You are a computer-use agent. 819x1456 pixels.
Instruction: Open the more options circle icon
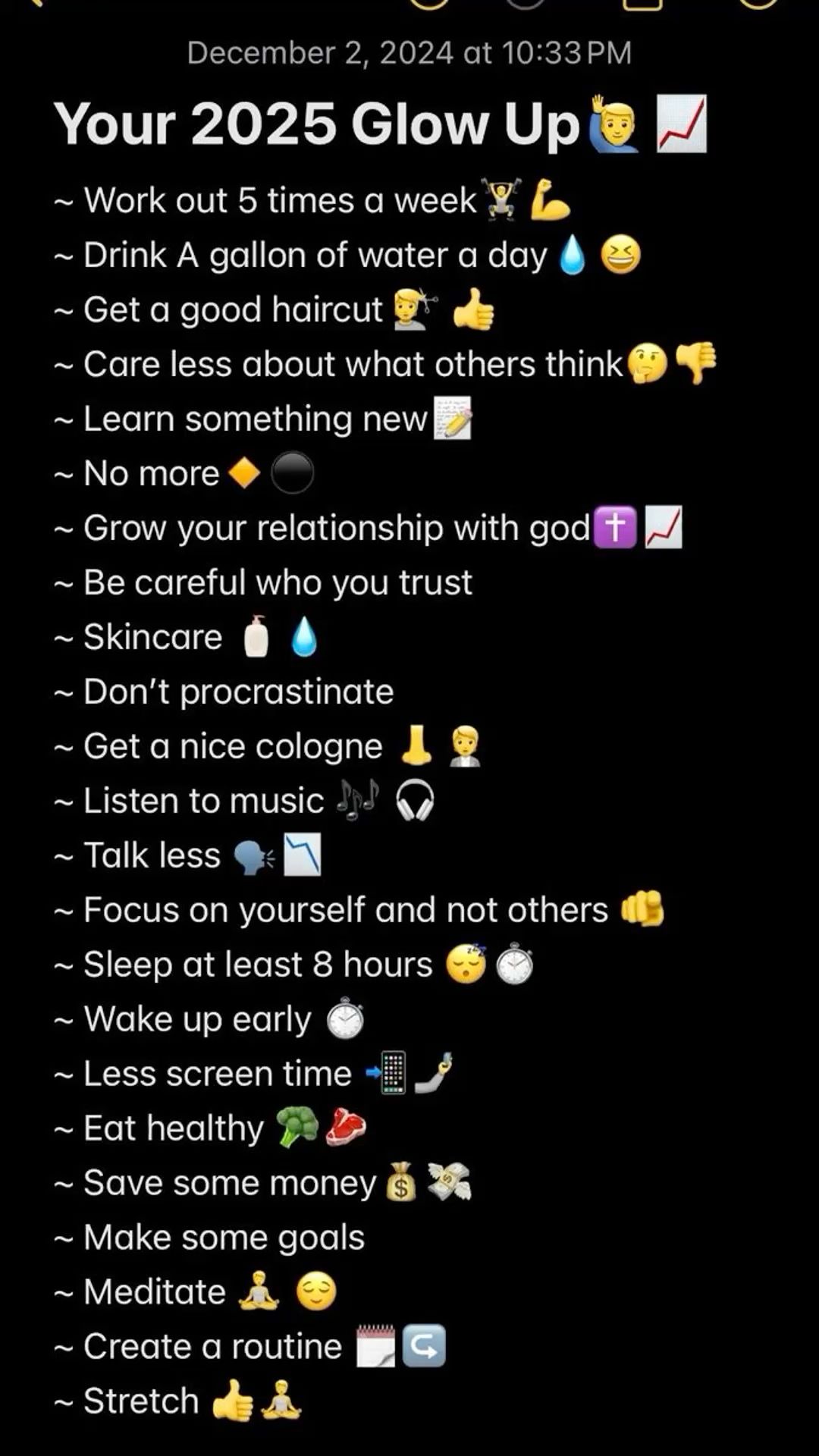click(758, 3)
